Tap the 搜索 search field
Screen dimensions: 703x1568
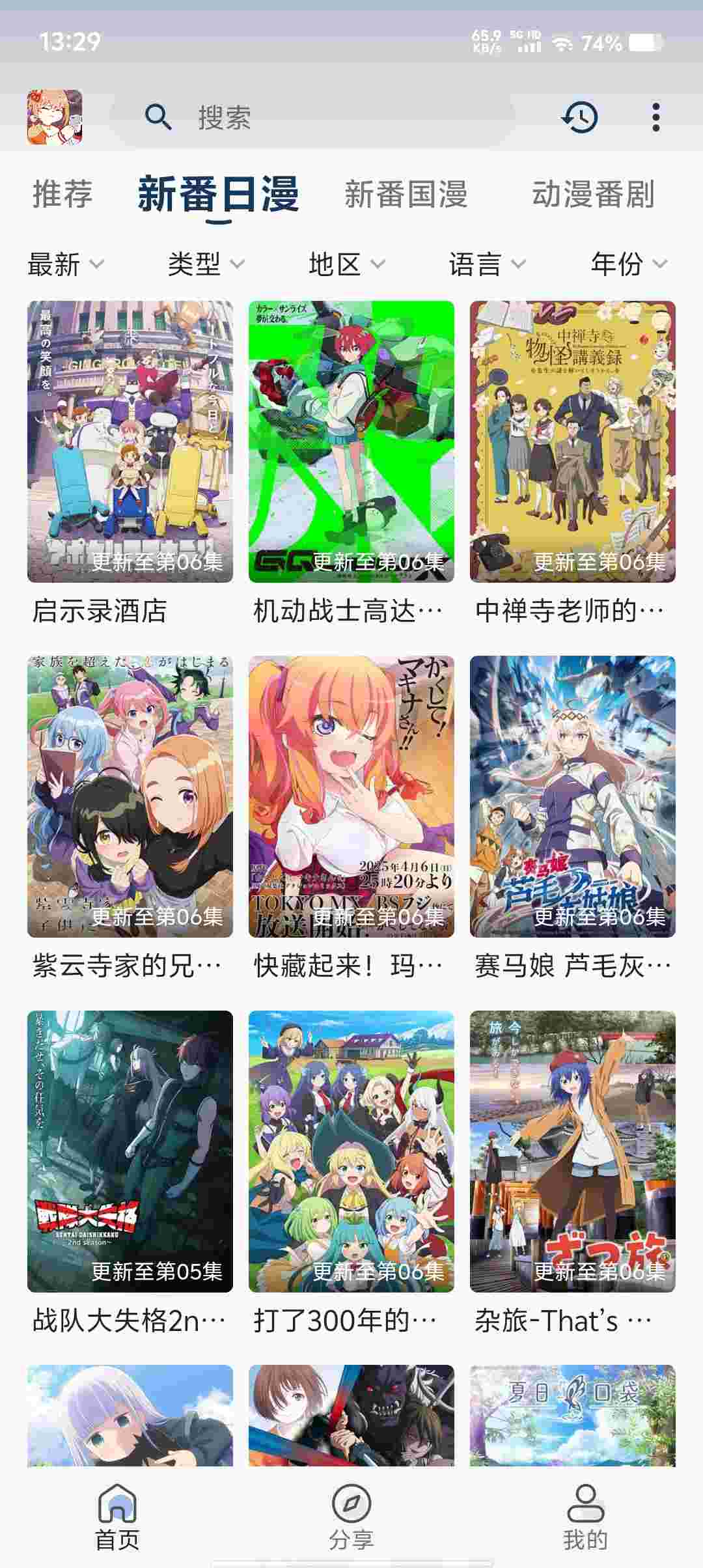(312, 117)
